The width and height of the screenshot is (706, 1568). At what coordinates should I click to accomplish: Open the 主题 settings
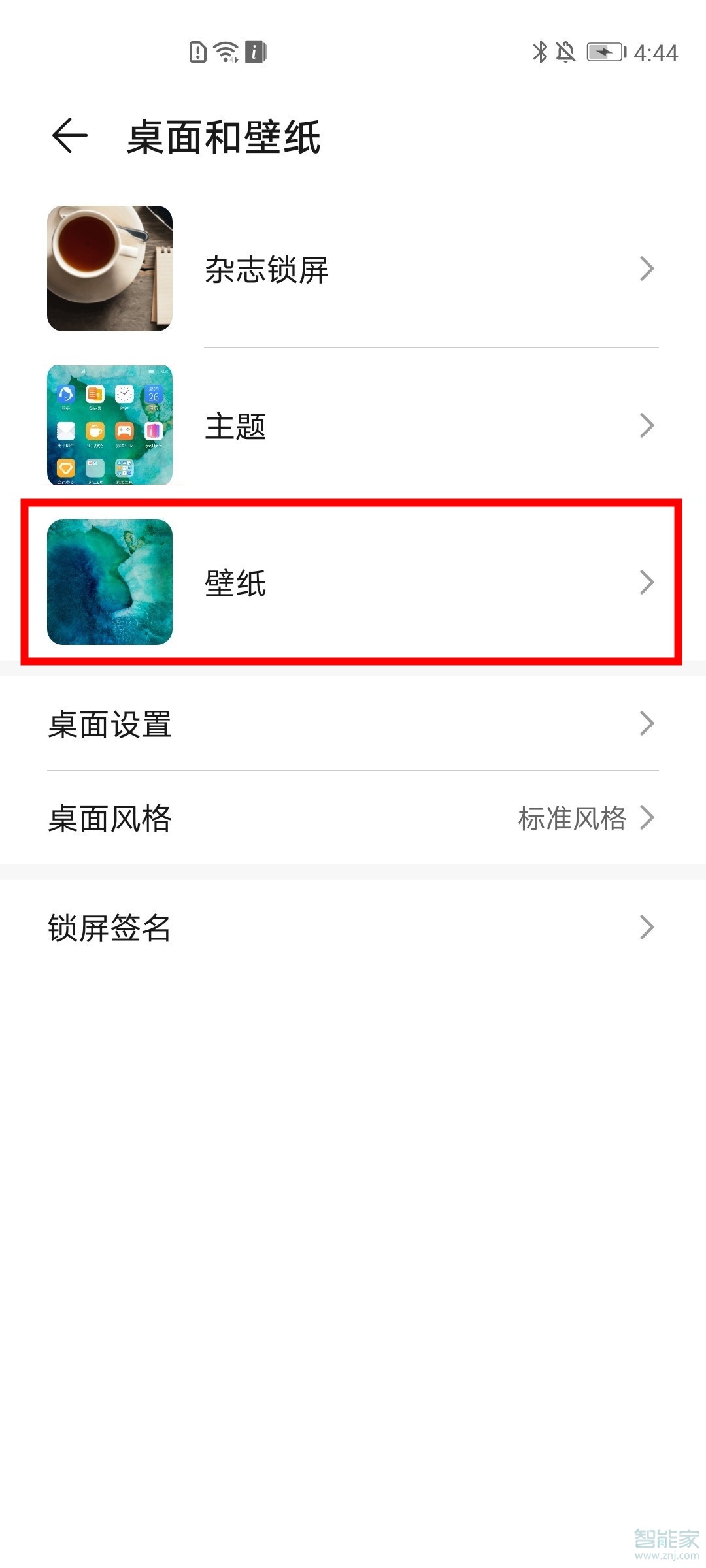[x=353, y=425]
